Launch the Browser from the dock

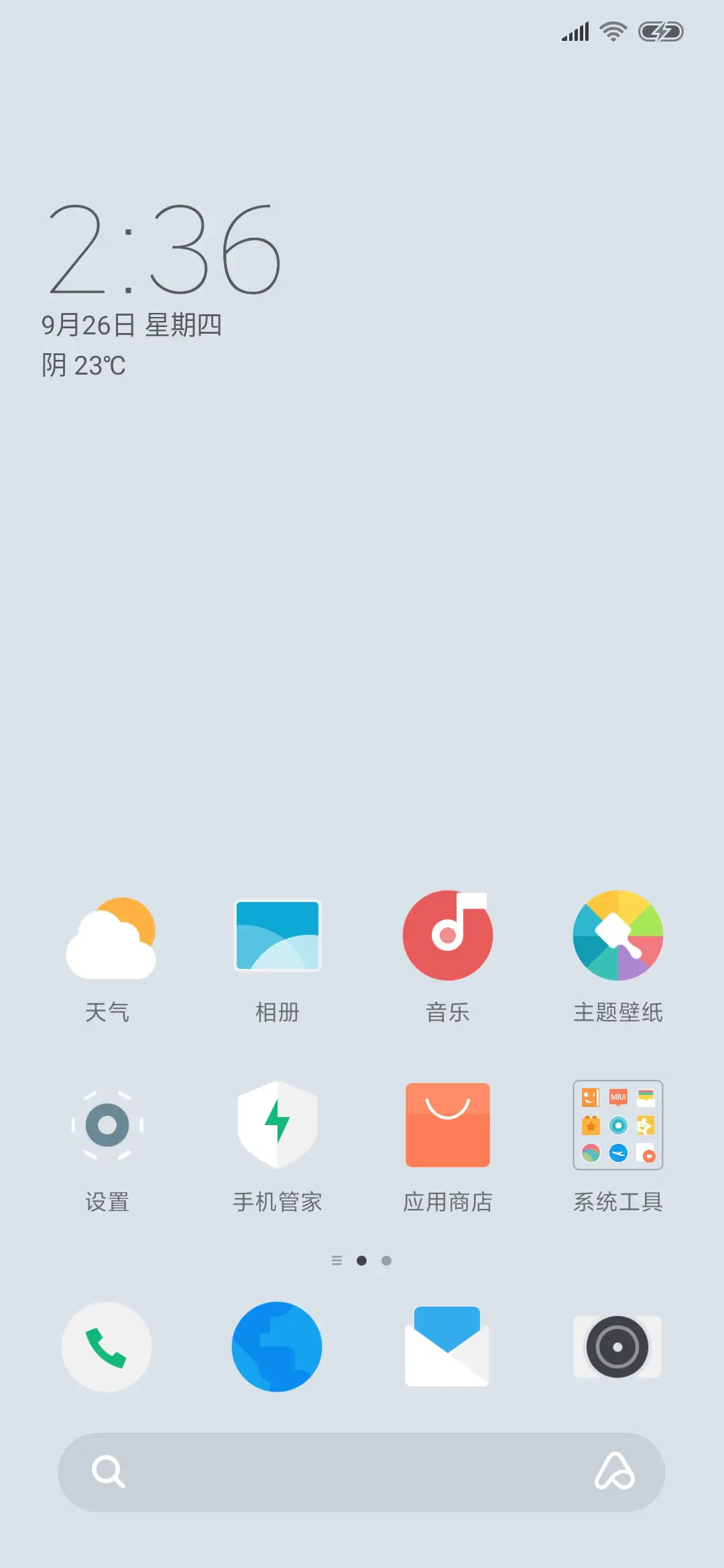point(278,1347)
